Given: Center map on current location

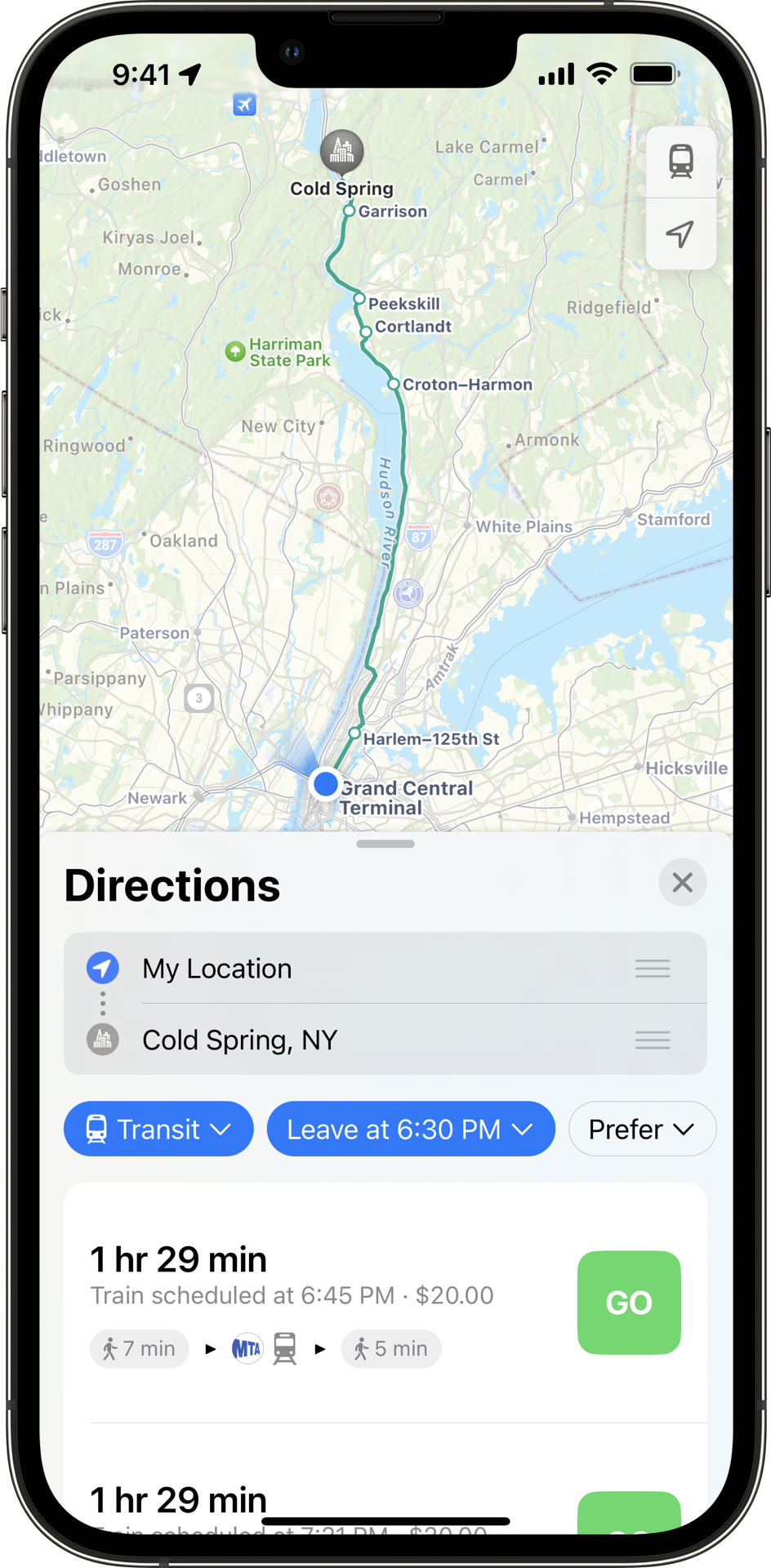Looking at the screenshot, I should 680,234.
